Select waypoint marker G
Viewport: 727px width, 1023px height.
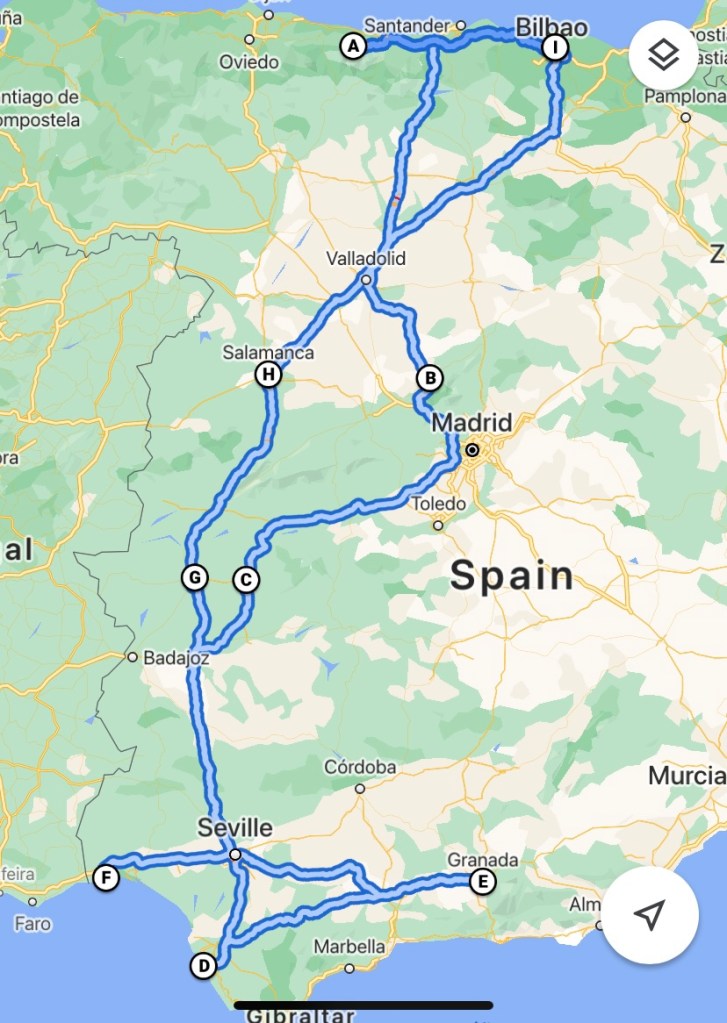[194, 577]
